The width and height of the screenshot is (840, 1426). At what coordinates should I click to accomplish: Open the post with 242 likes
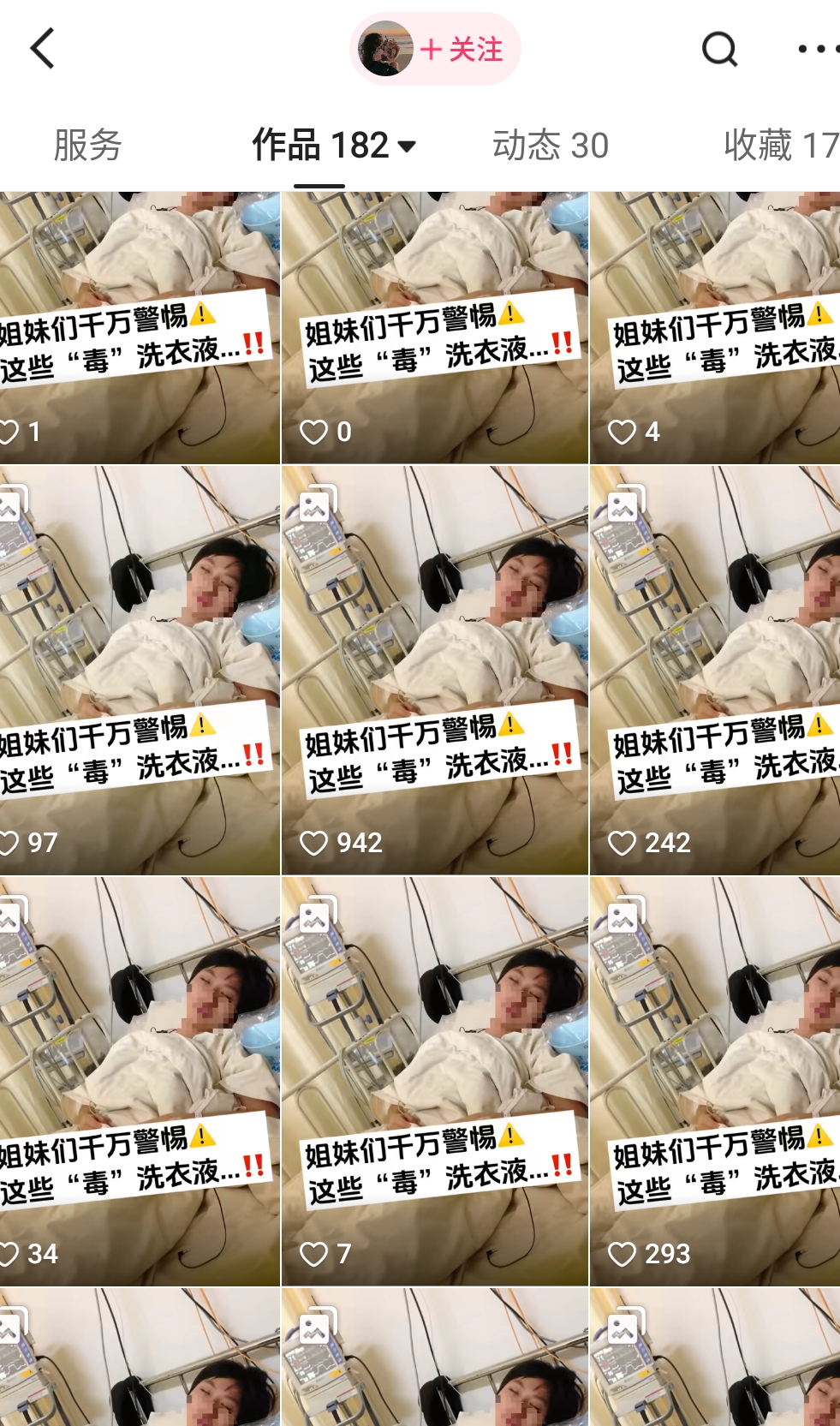click(x=715, y=670)
